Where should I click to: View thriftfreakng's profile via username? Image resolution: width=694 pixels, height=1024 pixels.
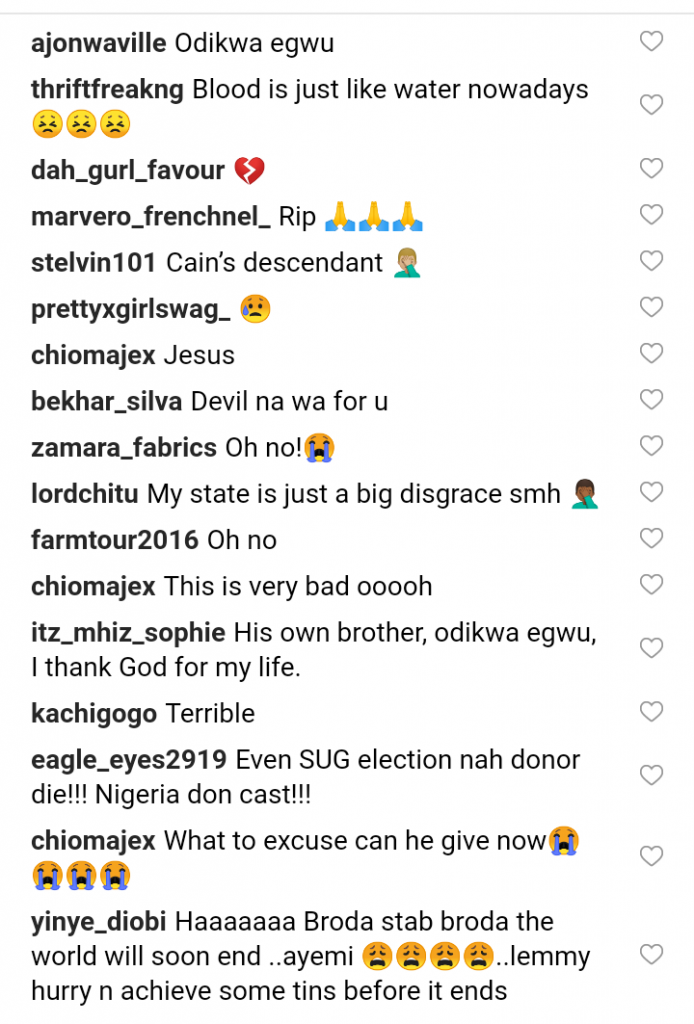[107, 90]
